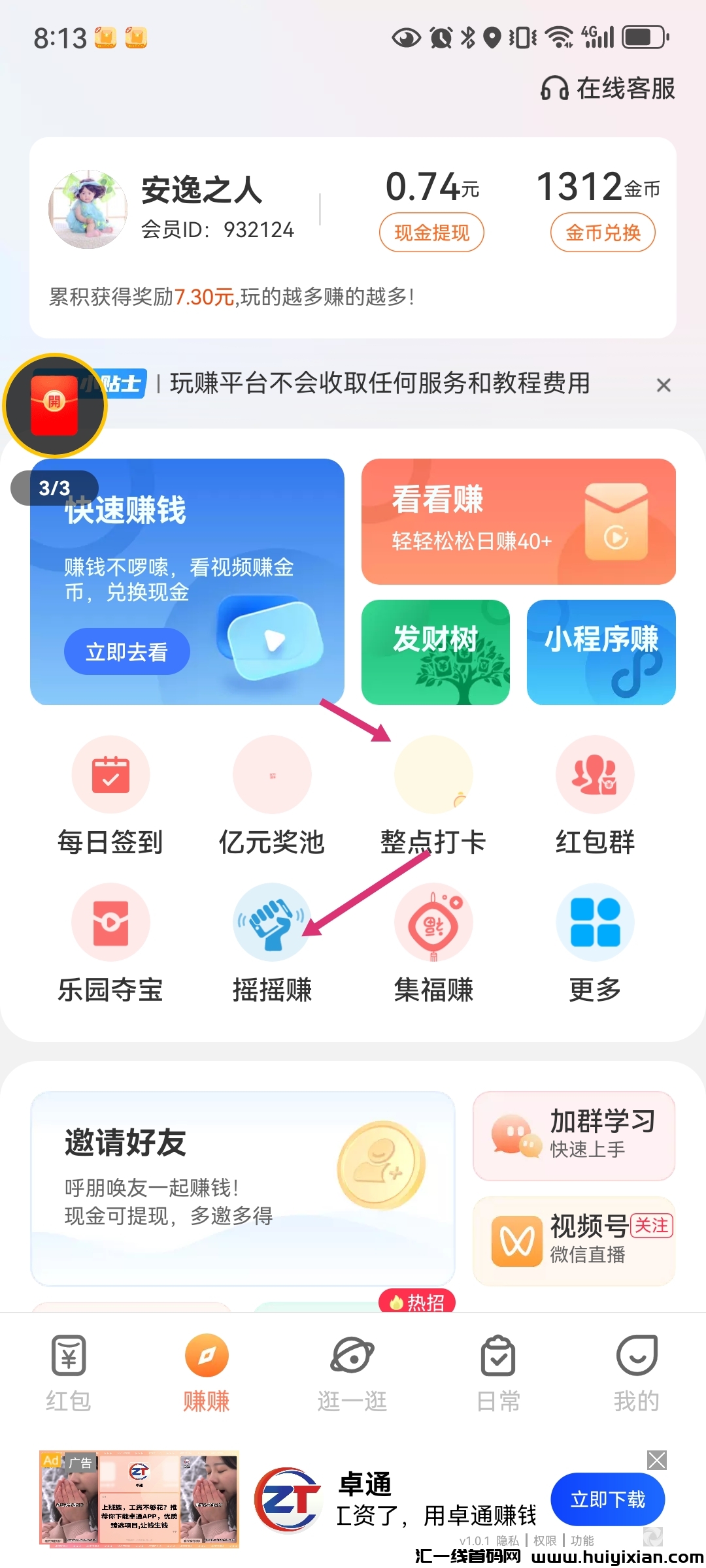Screen dimensions: 706x1568
Task: Open the 小程序赚 tile
Action: coord(601,652)
